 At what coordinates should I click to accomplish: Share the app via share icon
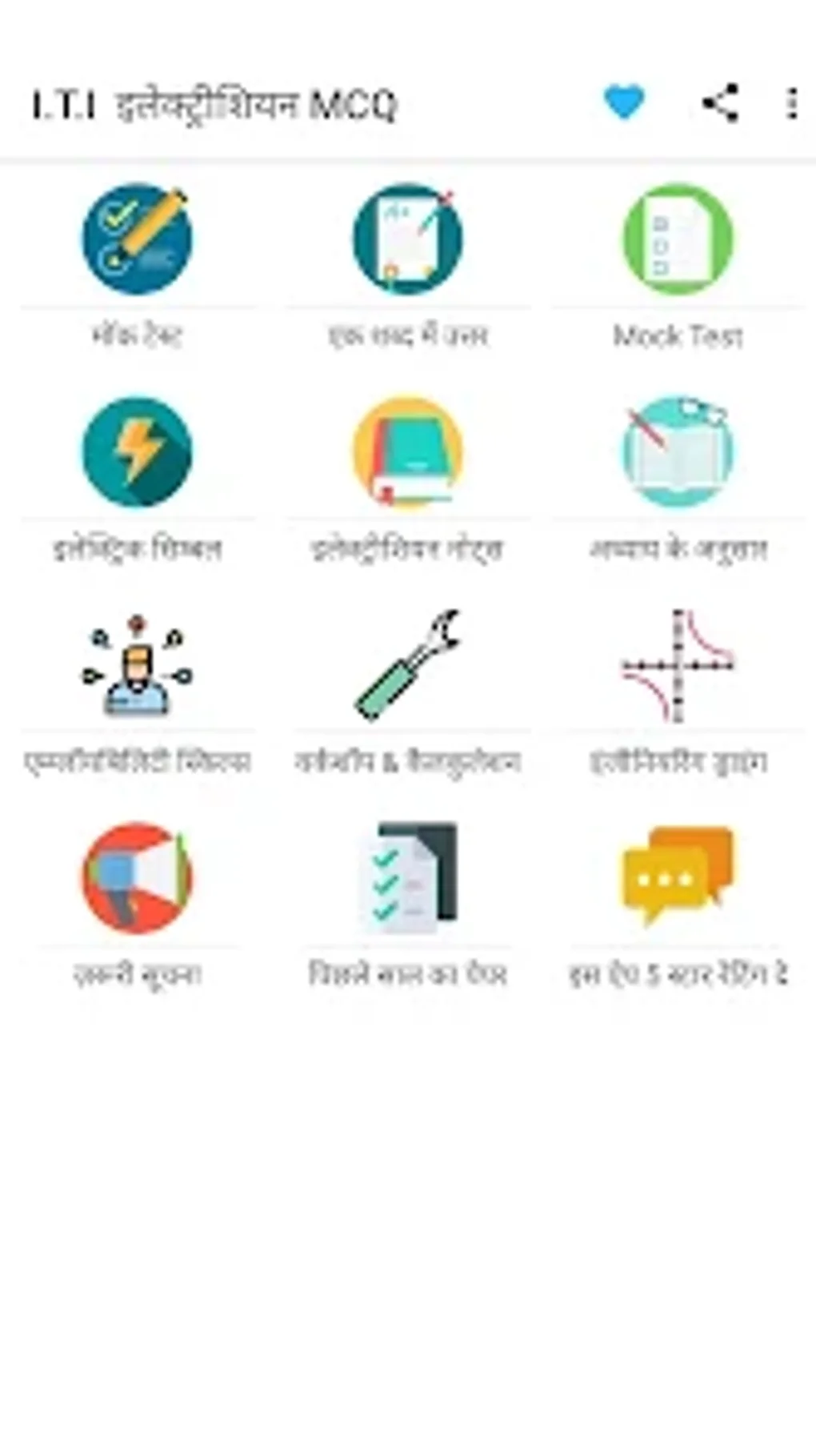tap(719, 103)
